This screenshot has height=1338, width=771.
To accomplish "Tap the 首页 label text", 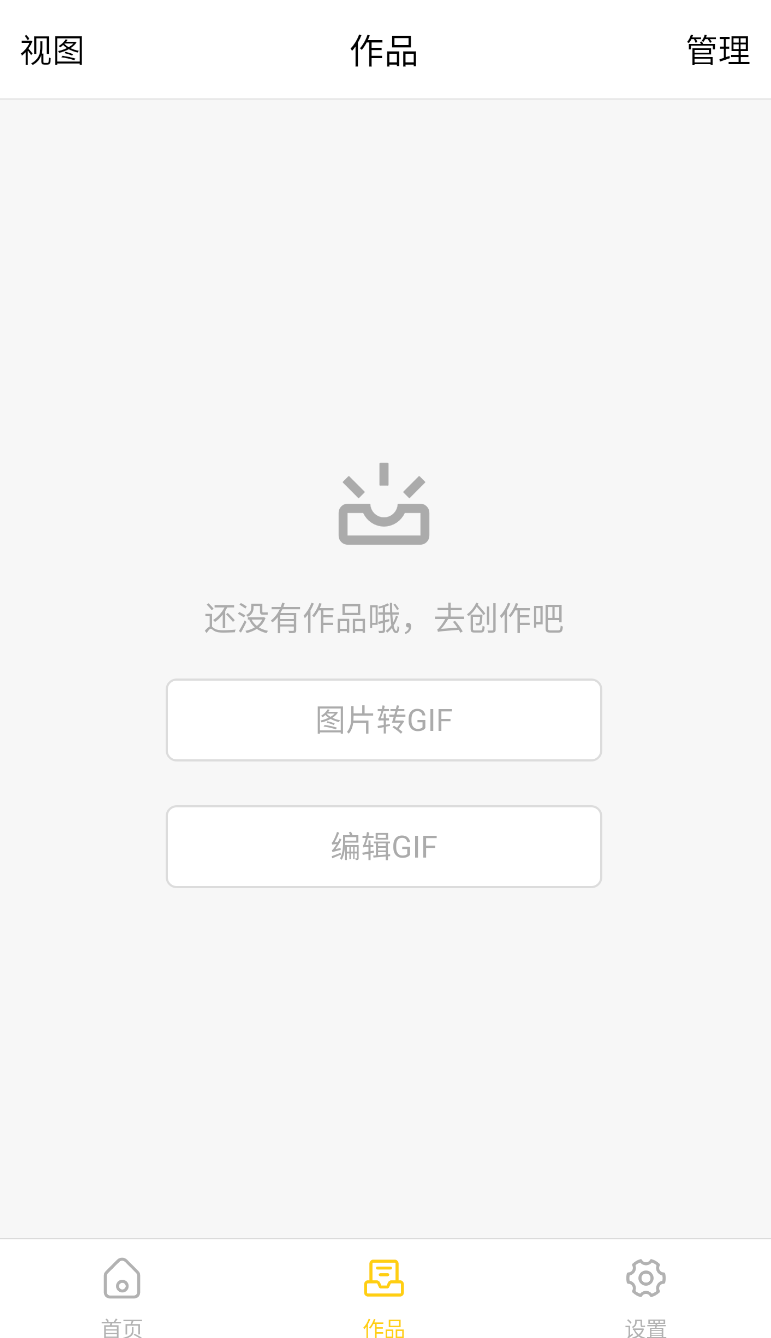I will pyautogui.click(x=121, y=1328).
